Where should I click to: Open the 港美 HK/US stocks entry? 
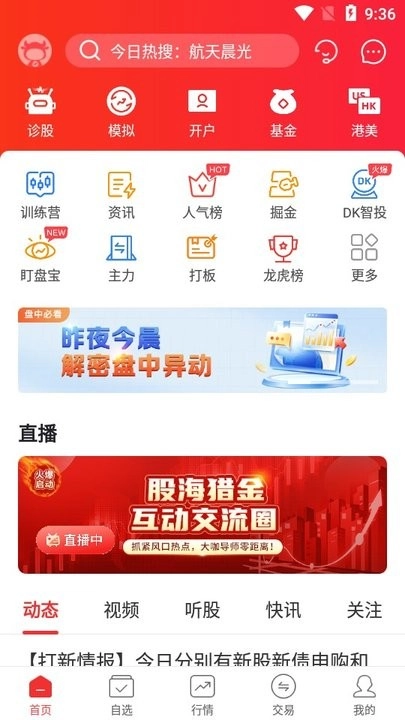click(x=364, y=112)
